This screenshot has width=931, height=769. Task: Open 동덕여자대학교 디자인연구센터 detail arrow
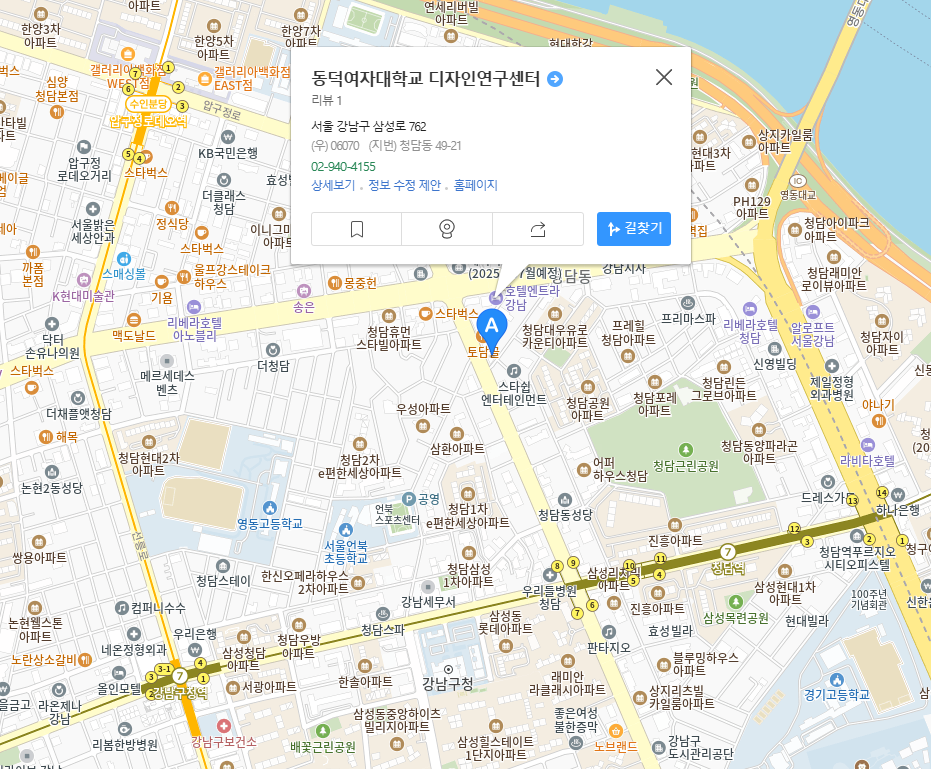coord(556,78)
